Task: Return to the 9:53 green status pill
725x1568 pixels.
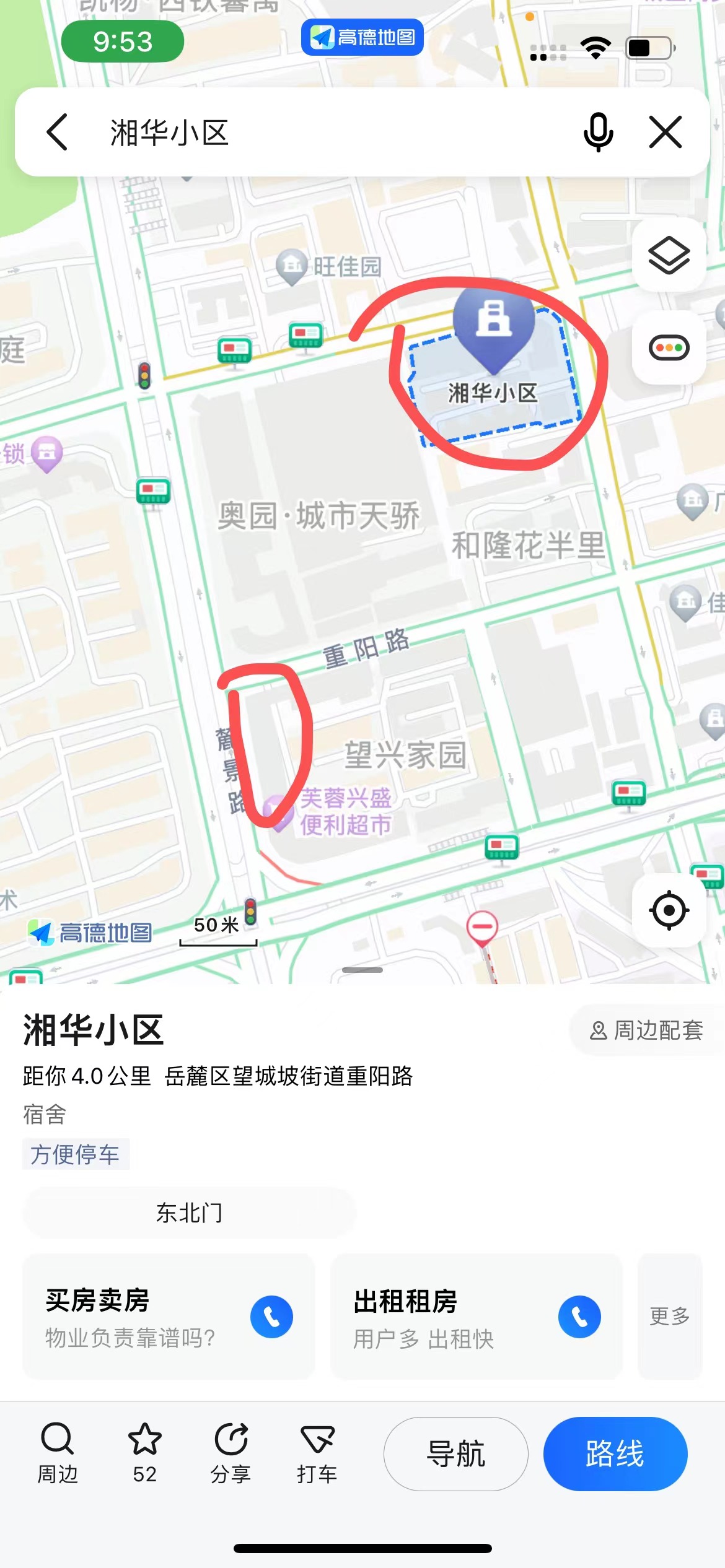Action: tap(123, 41)
